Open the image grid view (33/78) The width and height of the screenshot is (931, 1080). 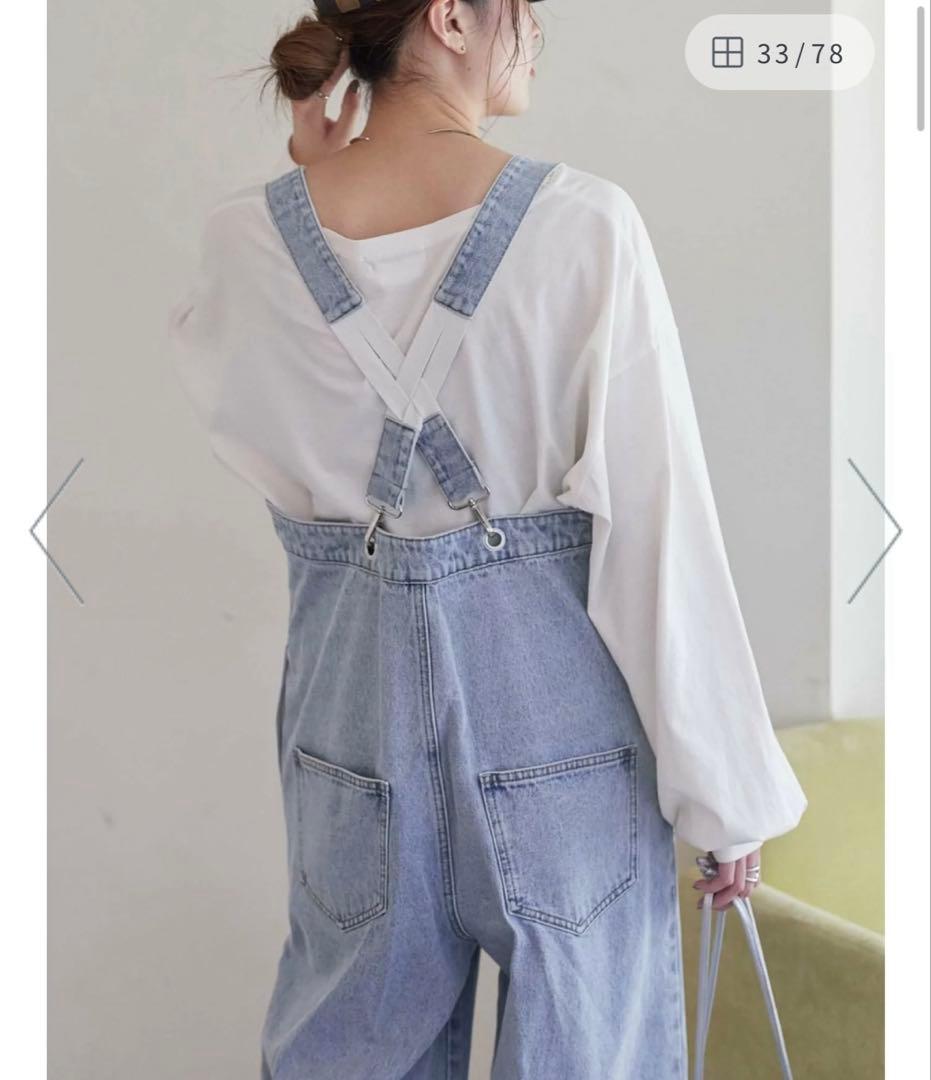(778, 53)
